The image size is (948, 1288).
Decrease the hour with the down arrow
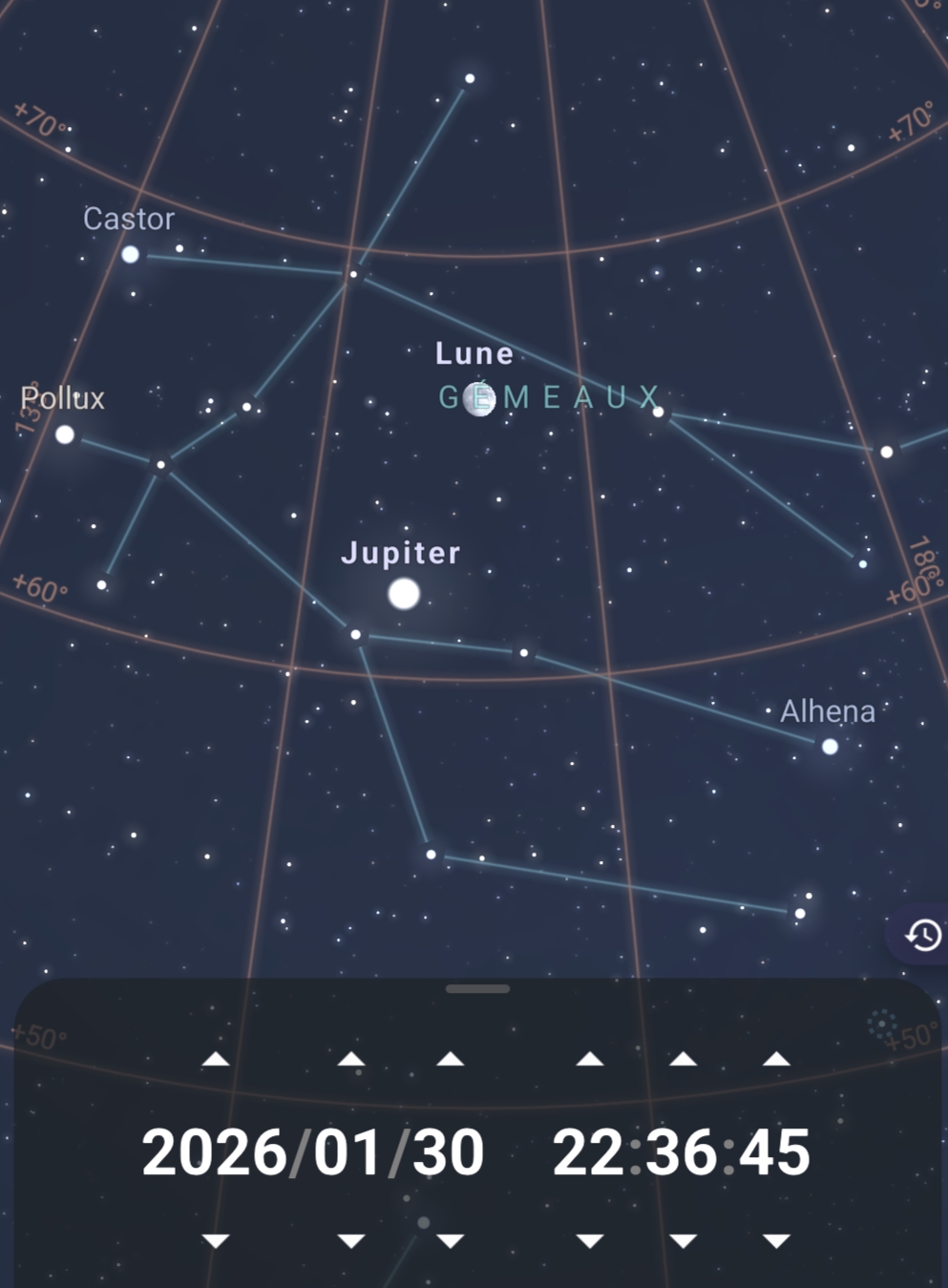[x=590, y=1240]
